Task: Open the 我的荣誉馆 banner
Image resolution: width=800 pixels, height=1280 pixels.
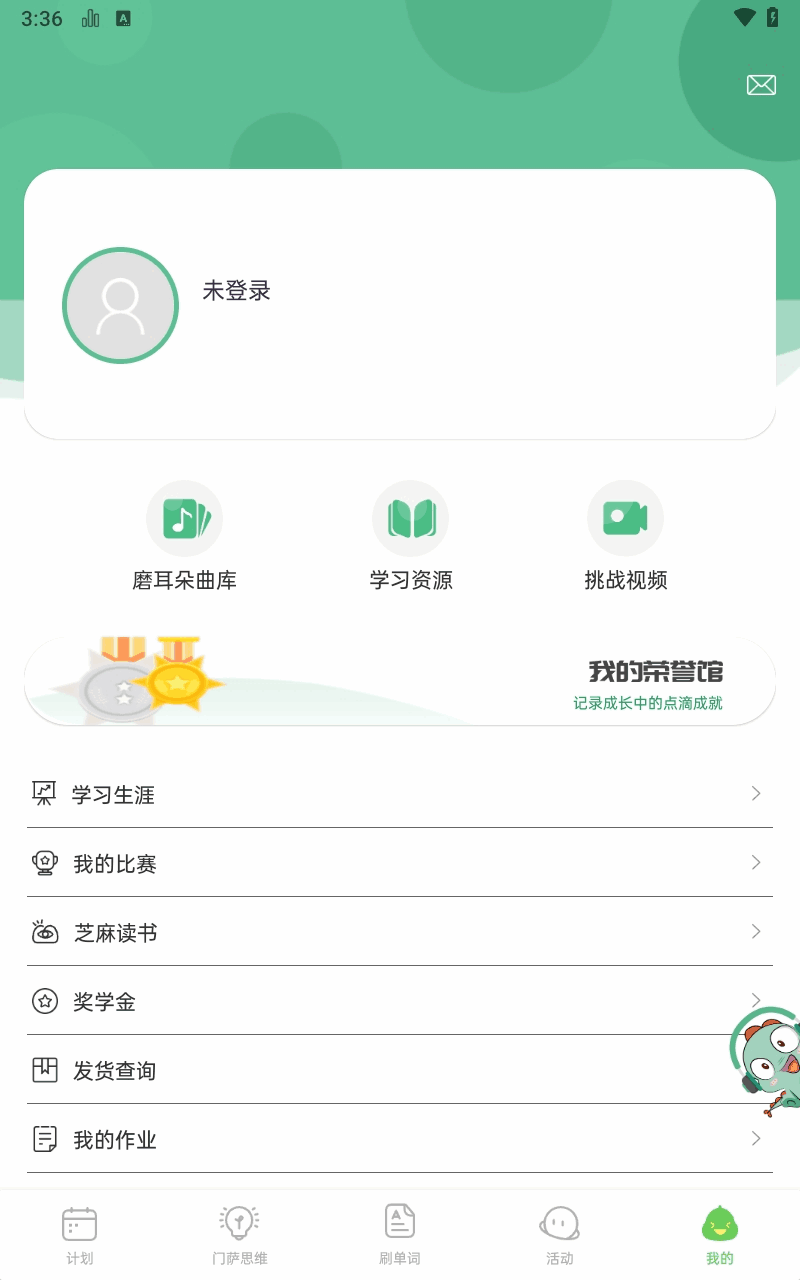Action: [400, 681]
